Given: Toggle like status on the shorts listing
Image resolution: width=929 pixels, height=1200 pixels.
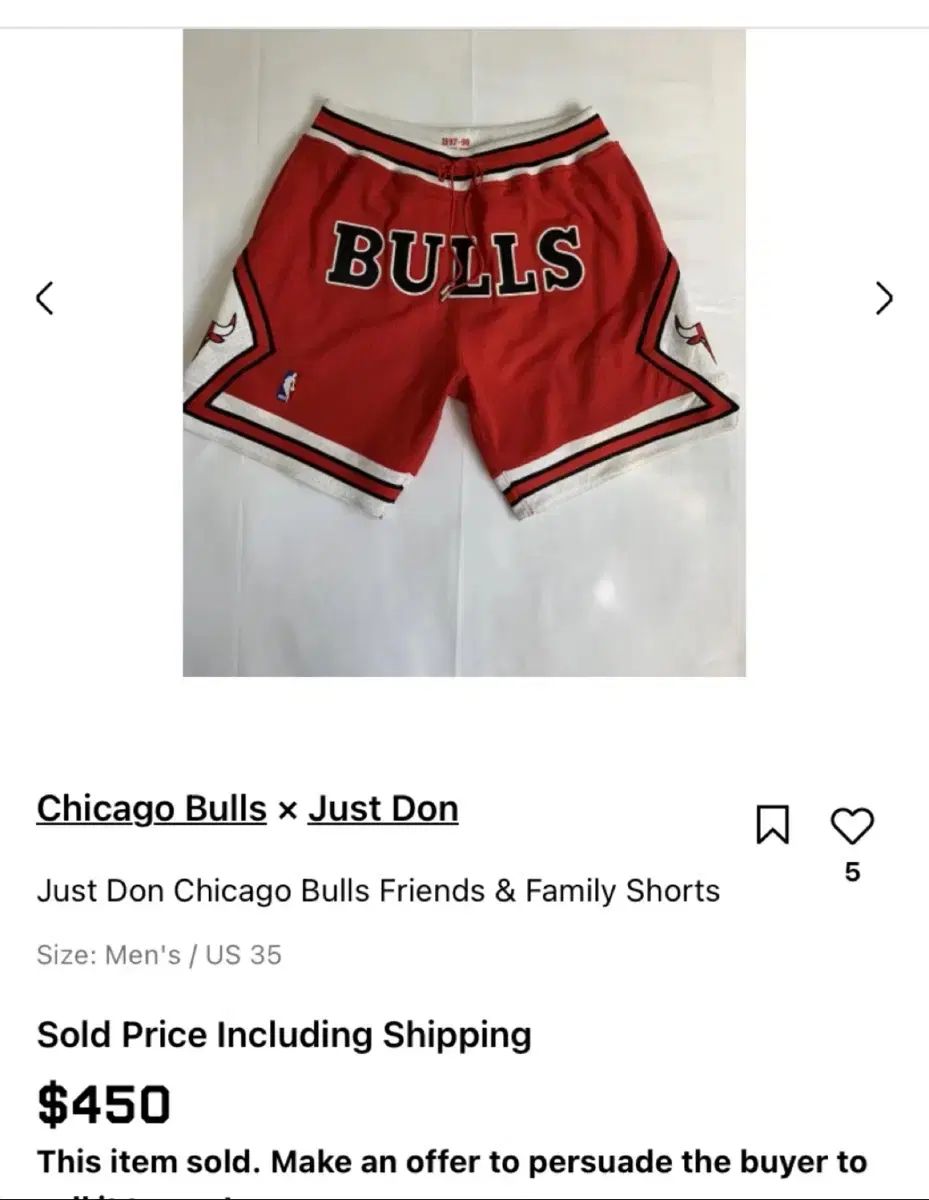Looking at the screenshot, I should tap(855, 824).
